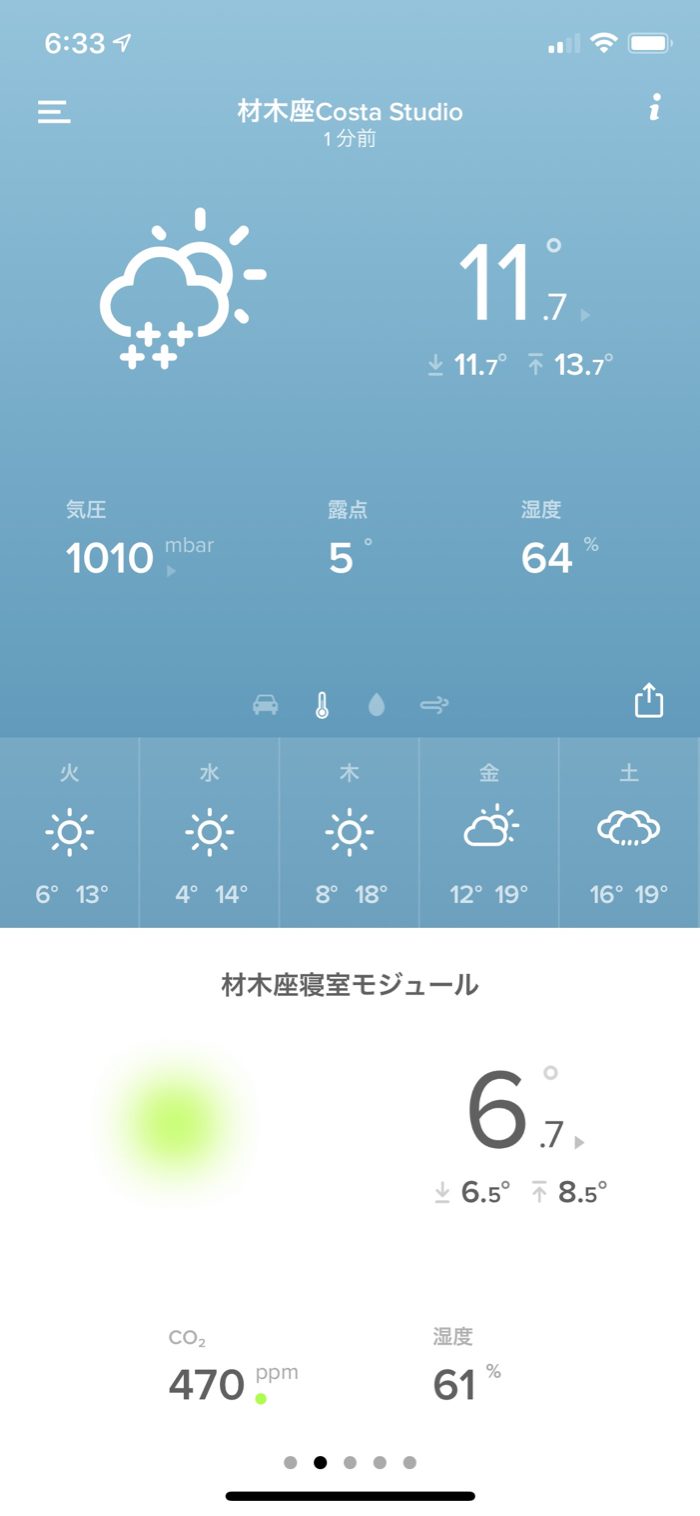Screen dimensions: 700x1516
Task: Switch to the water drop rain view
Action: [x=376, y=706]
